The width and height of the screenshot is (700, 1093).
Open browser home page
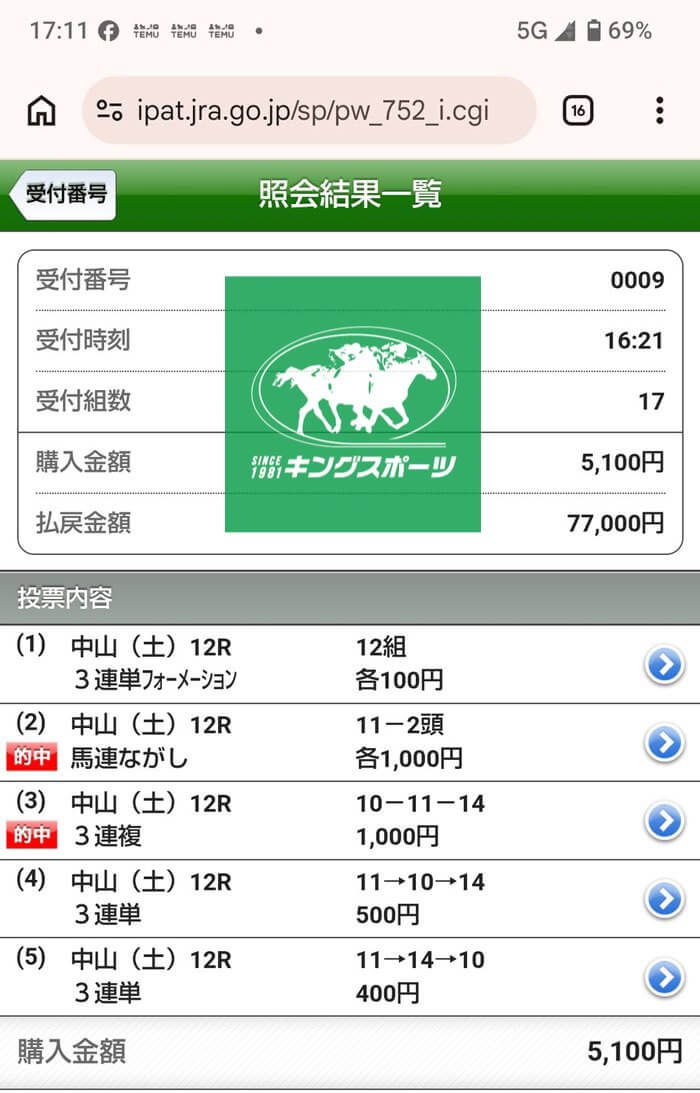pyautogui.click(x=41, y=111)
